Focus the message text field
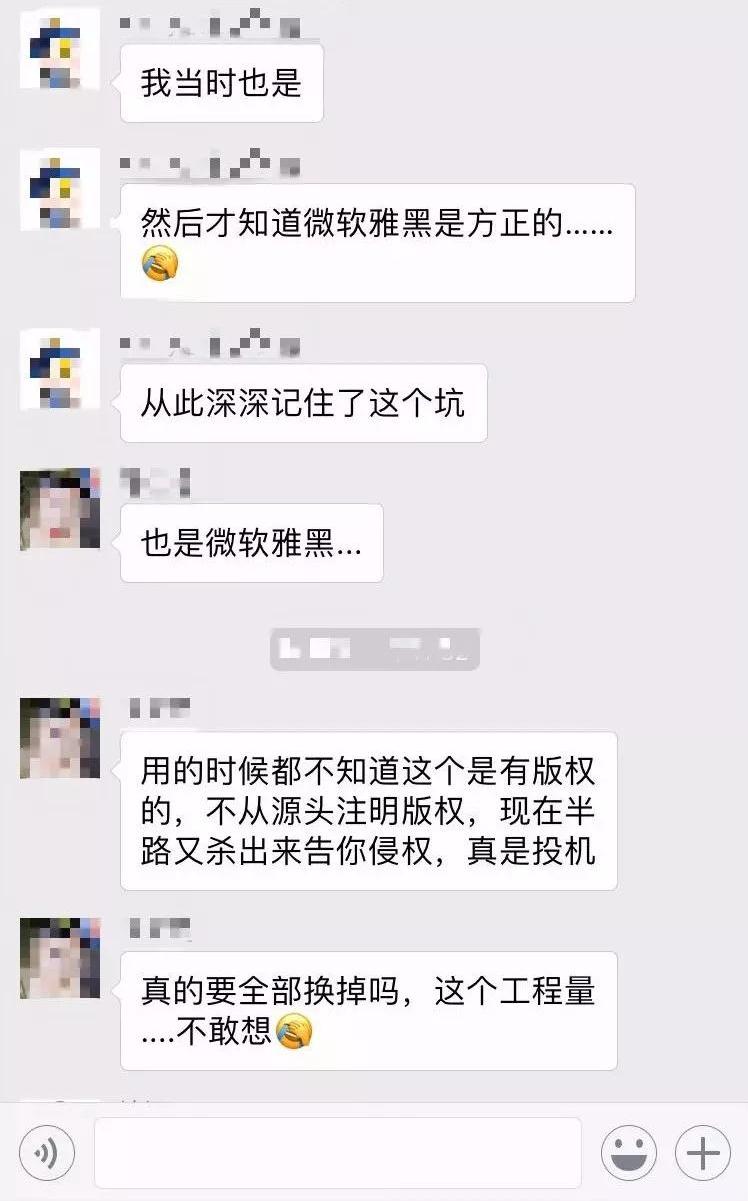The width and height of the screenshot is (748, 1201). [337, 1153]
